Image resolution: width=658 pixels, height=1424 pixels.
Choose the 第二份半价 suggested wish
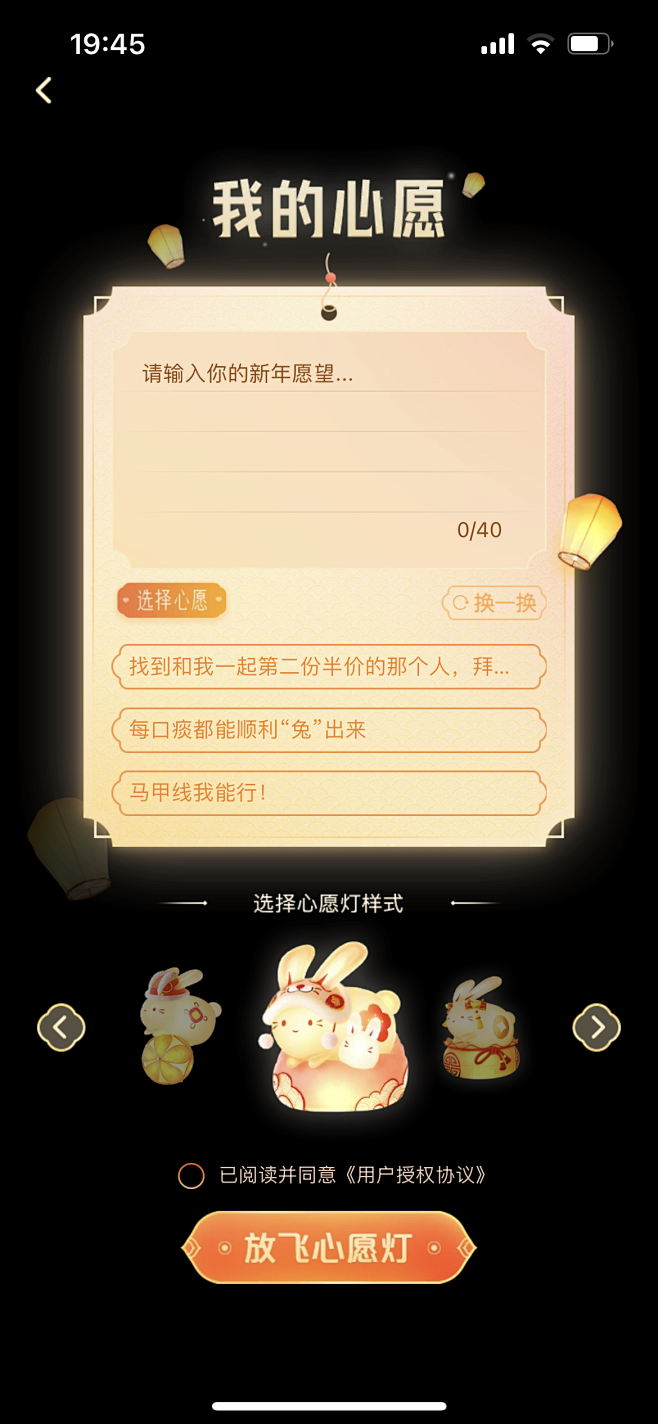pos(330,667)
